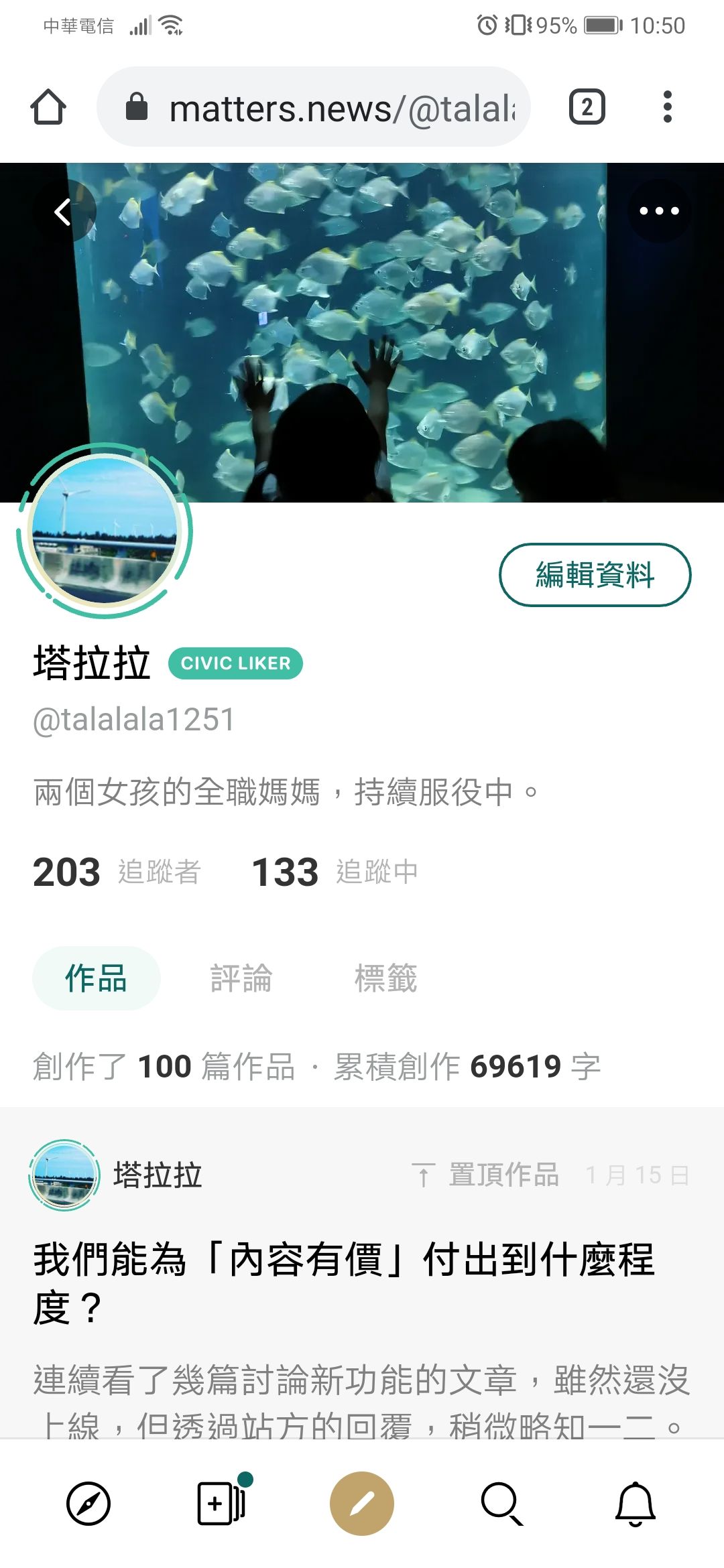The width and height of the screenshot is (724, 1568).
Task: Open the browser overflow menu
Action: click(x=667, y=107)
